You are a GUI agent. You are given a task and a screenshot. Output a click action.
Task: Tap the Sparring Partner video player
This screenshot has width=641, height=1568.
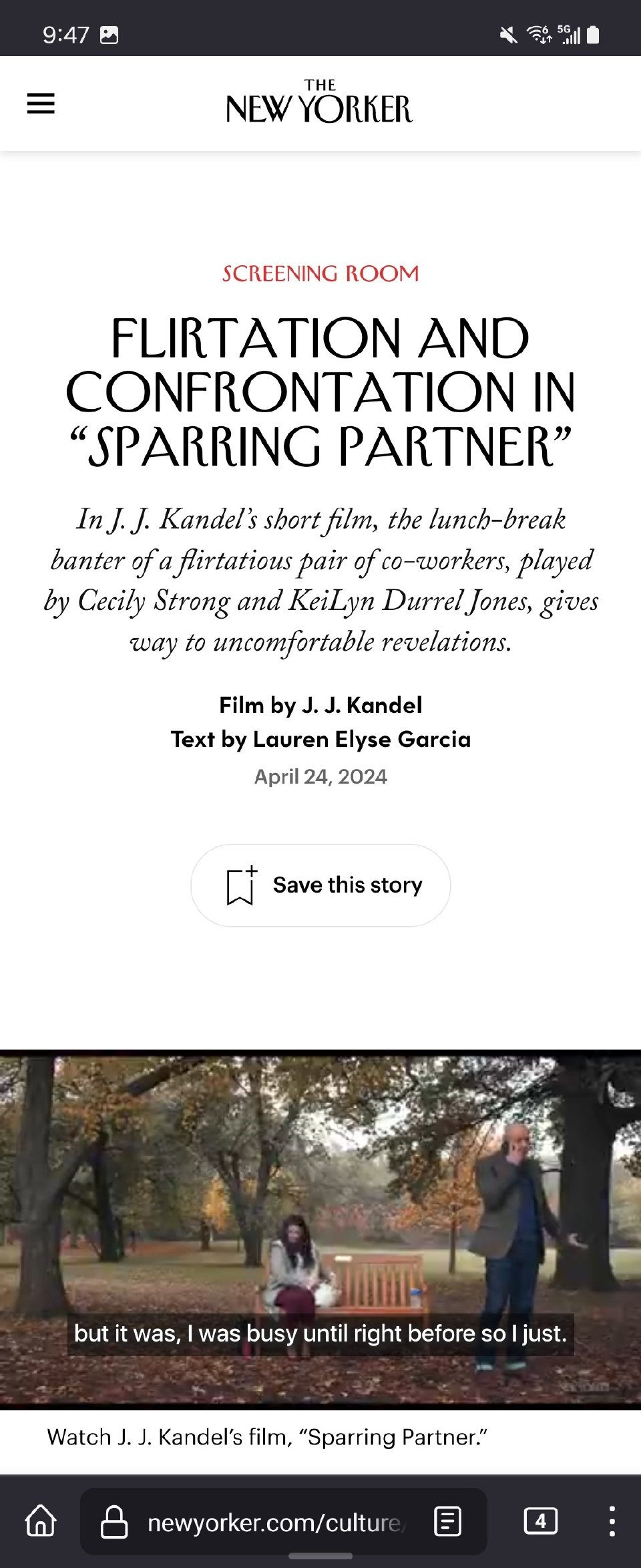coord(320,1229)
